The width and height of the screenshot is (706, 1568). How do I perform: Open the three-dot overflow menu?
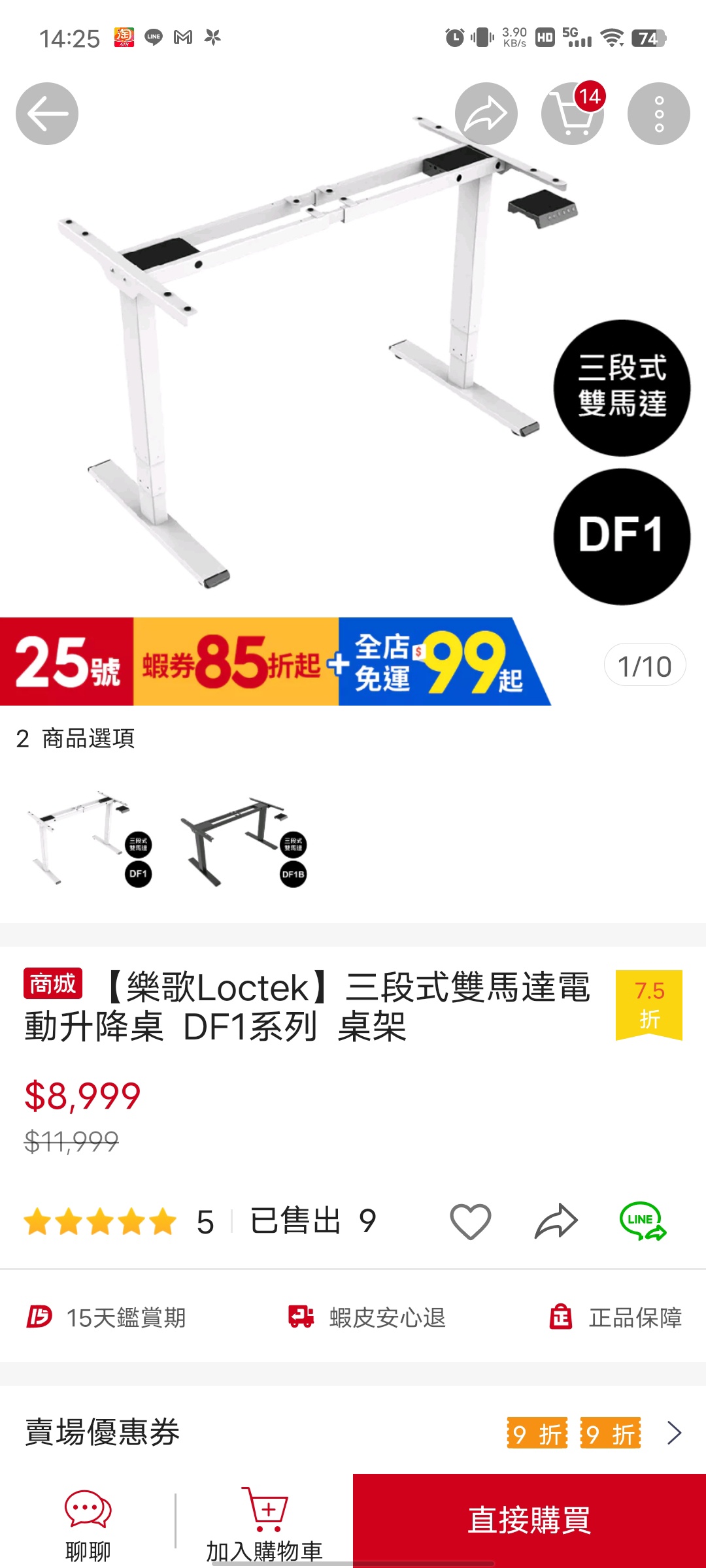[658, 114]
